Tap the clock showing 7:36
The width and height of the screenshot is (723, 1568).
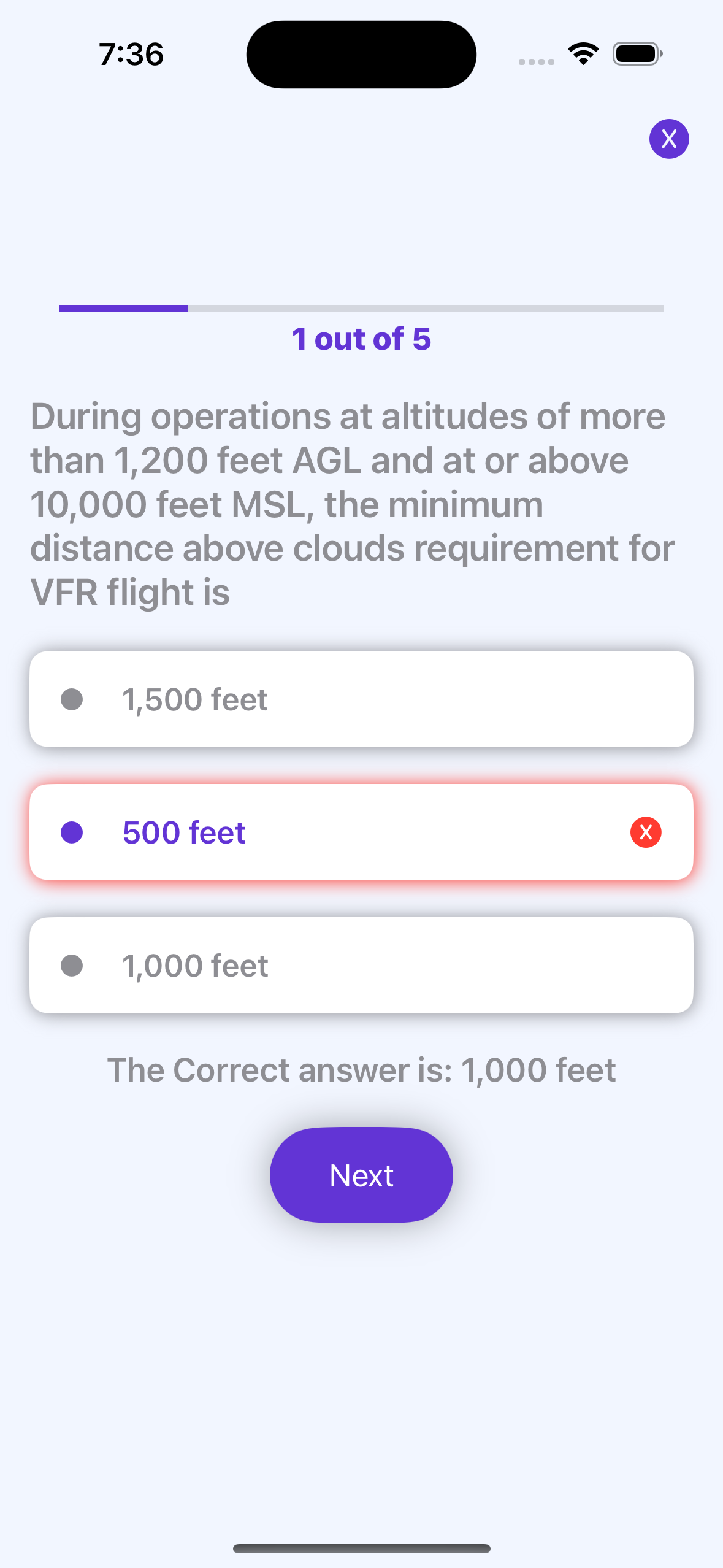pos(129,53)
